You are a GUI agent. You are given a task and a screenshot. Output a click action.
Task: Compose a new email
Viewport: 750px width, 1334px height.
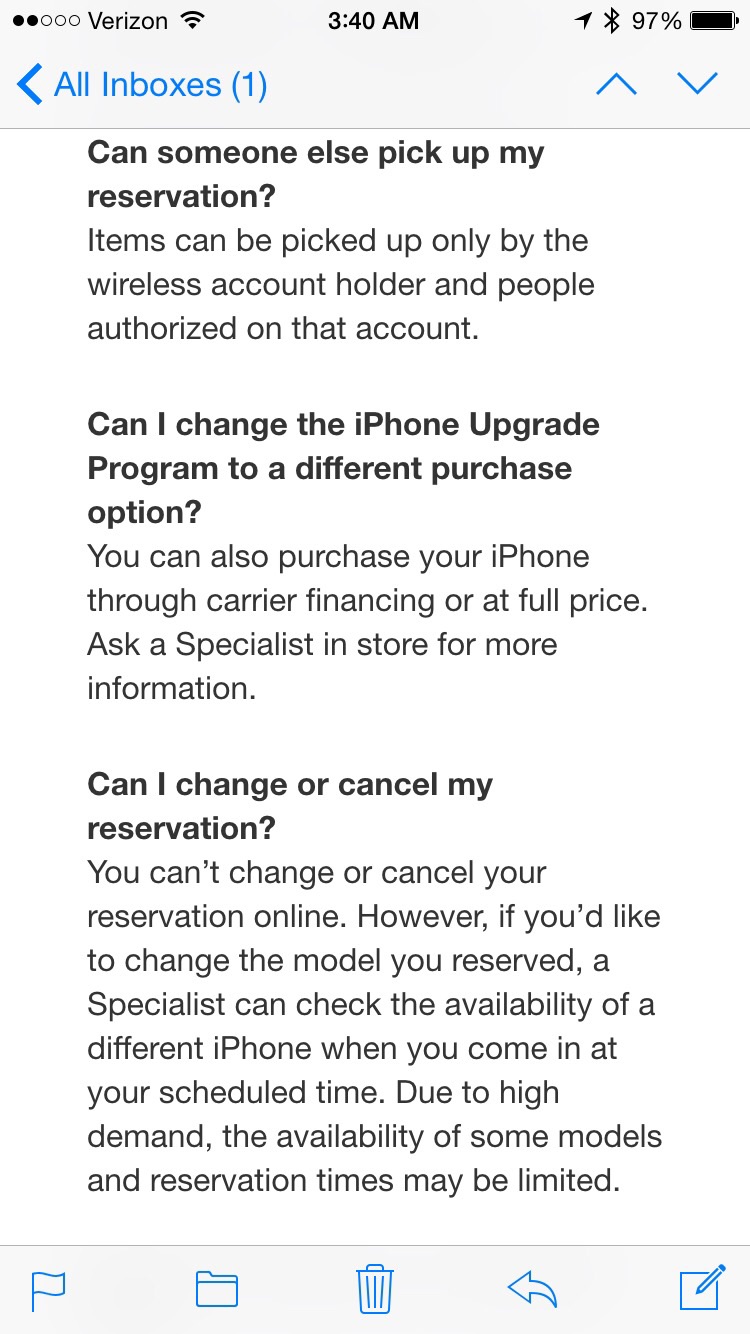click(x=702, y=1288)
